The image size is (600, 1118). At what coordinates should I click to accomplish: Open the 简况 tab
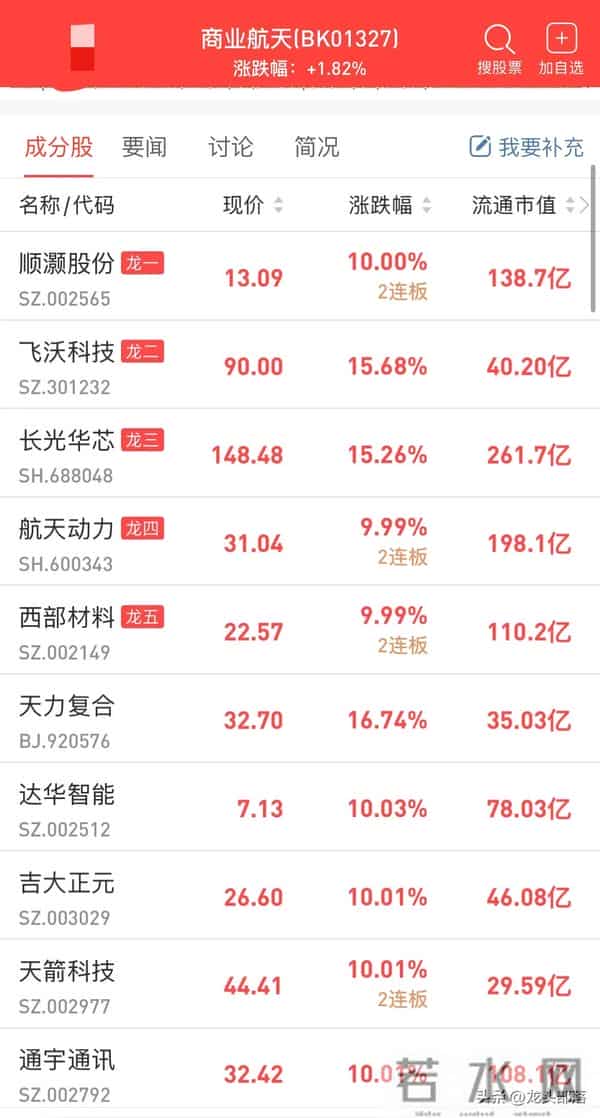tap(317, 147)
